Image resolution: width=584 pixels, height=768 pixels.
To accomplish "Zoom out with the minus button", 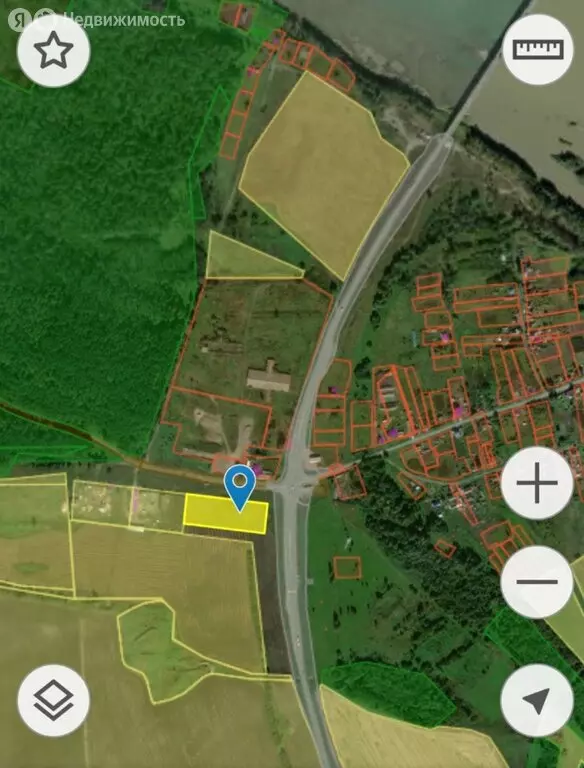I will click(537, 582).
